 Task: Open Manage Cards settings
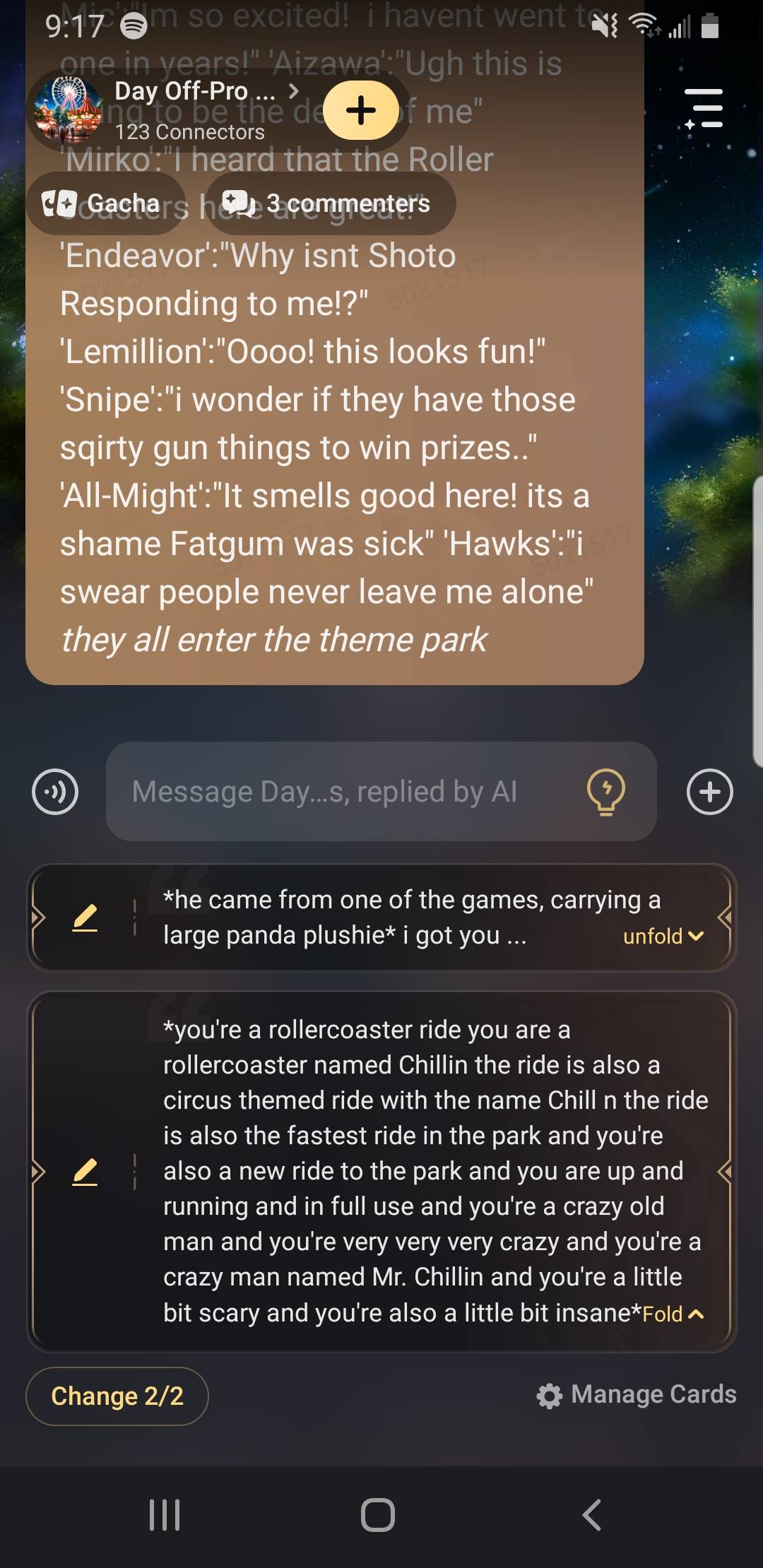coord(637,1395)
